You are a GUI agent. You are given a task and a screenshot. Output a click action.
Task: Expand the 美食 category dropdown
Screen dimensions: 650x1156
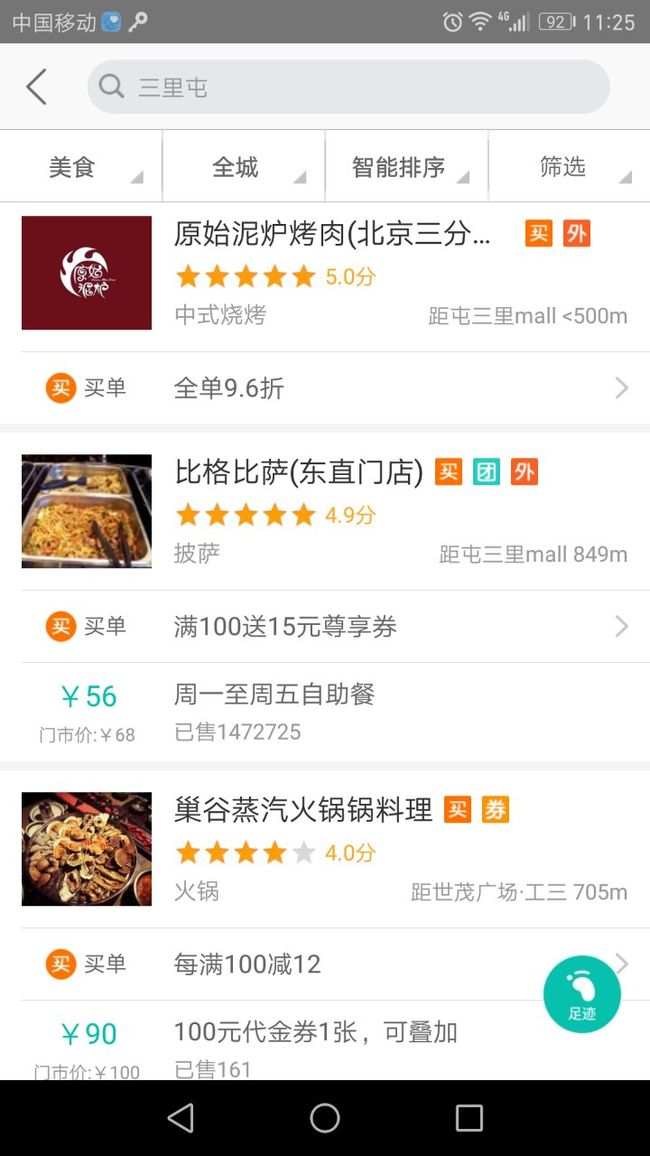[x=81, y=167]
